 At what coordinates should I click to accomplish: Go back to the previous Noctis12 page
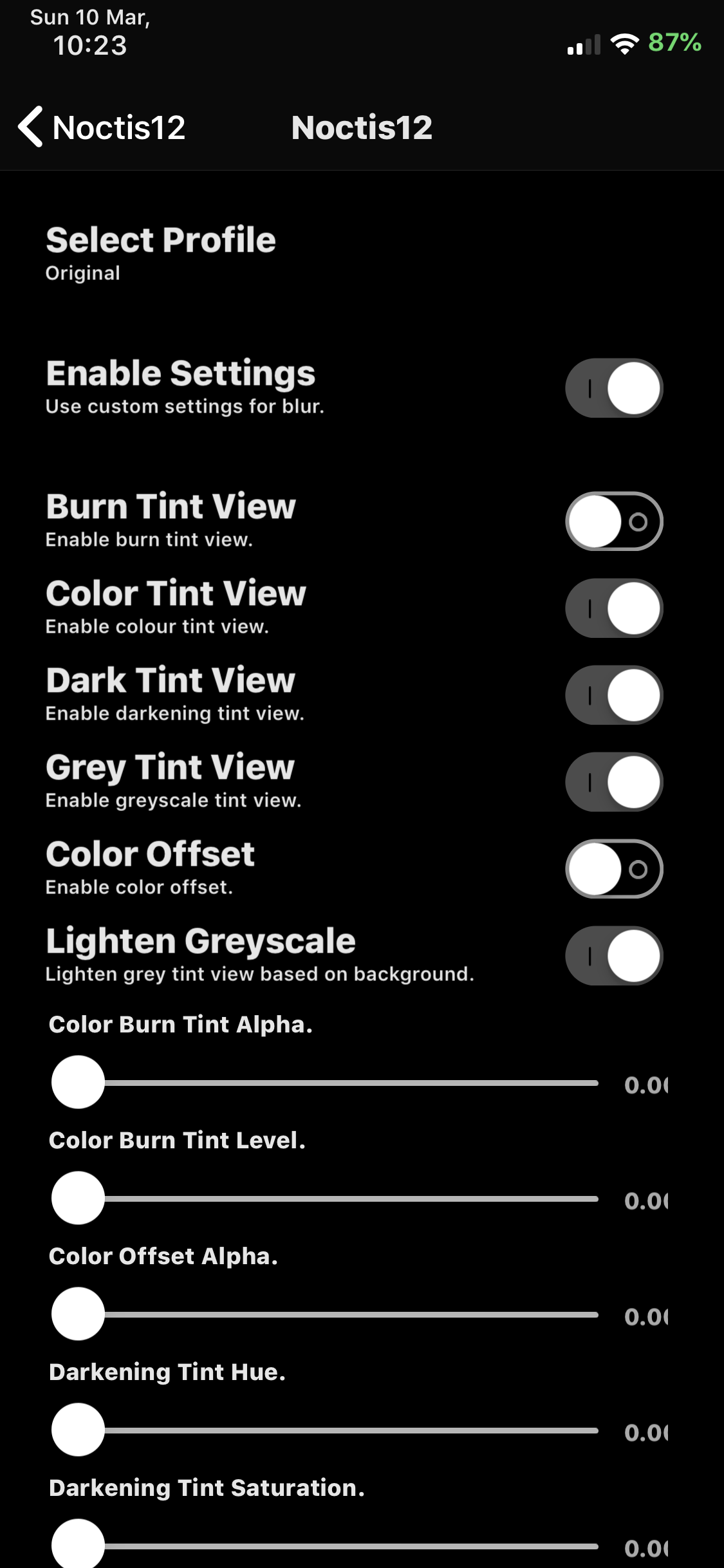coord(102,127)
